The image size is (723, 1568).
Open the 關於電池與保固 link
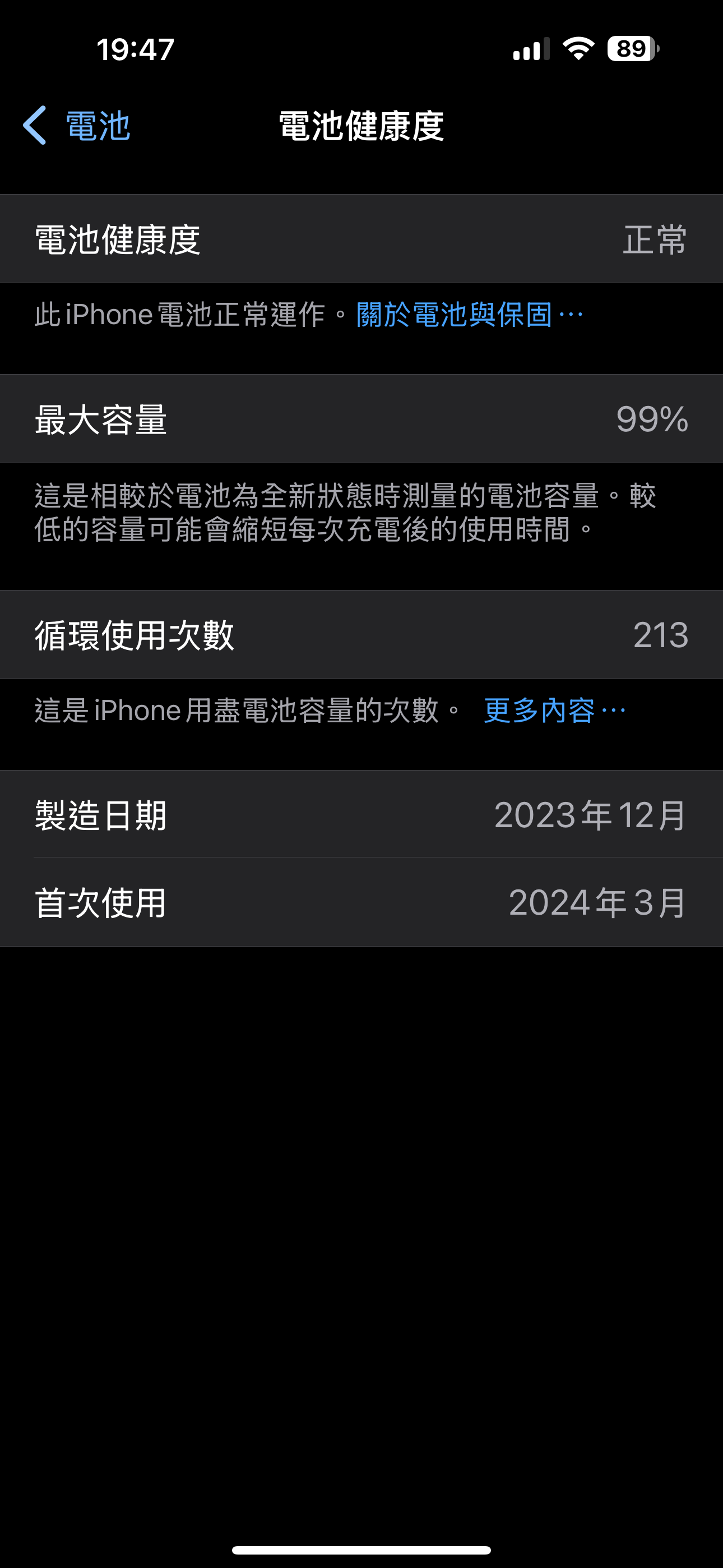[x=469, y=315]
